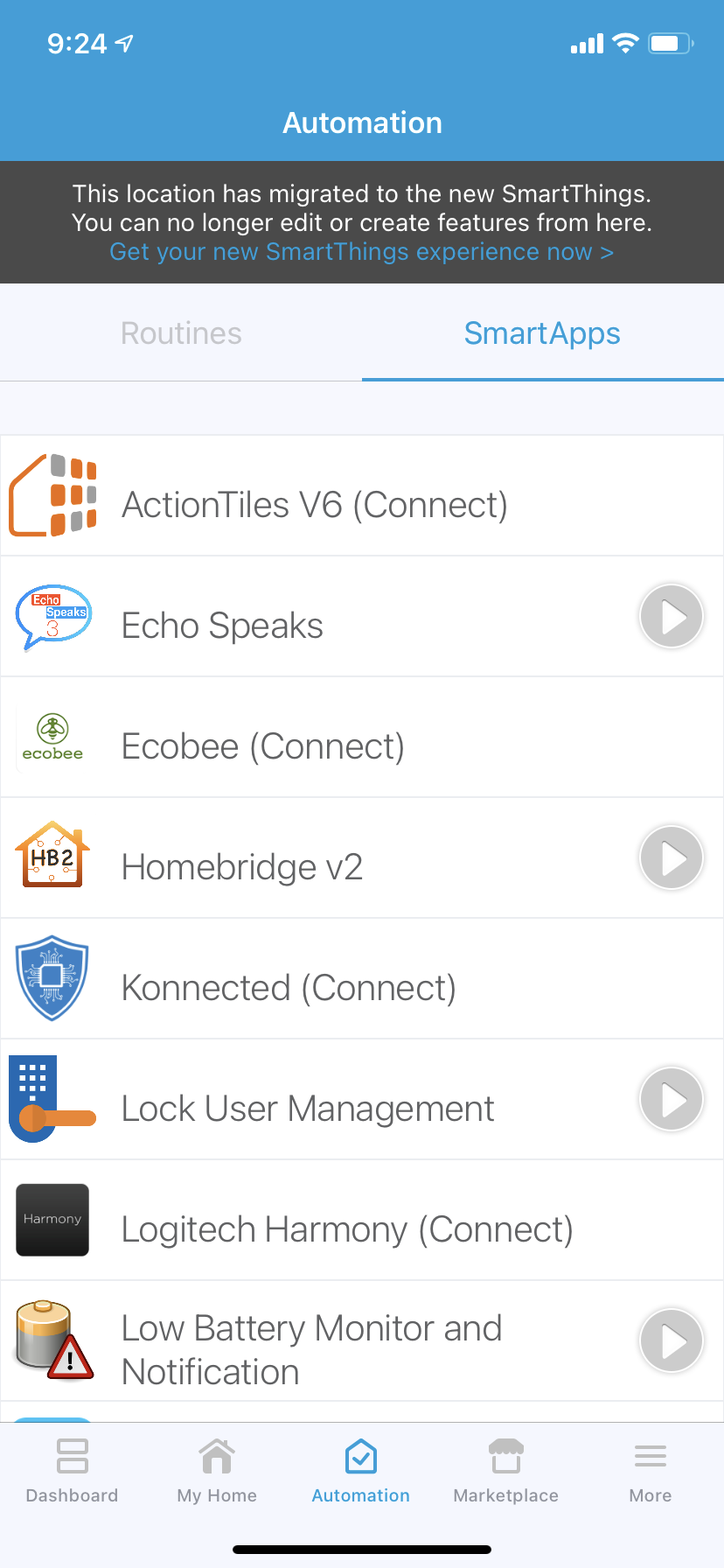
Task: Select the SmartApps tab
Action: coord(542,333)
